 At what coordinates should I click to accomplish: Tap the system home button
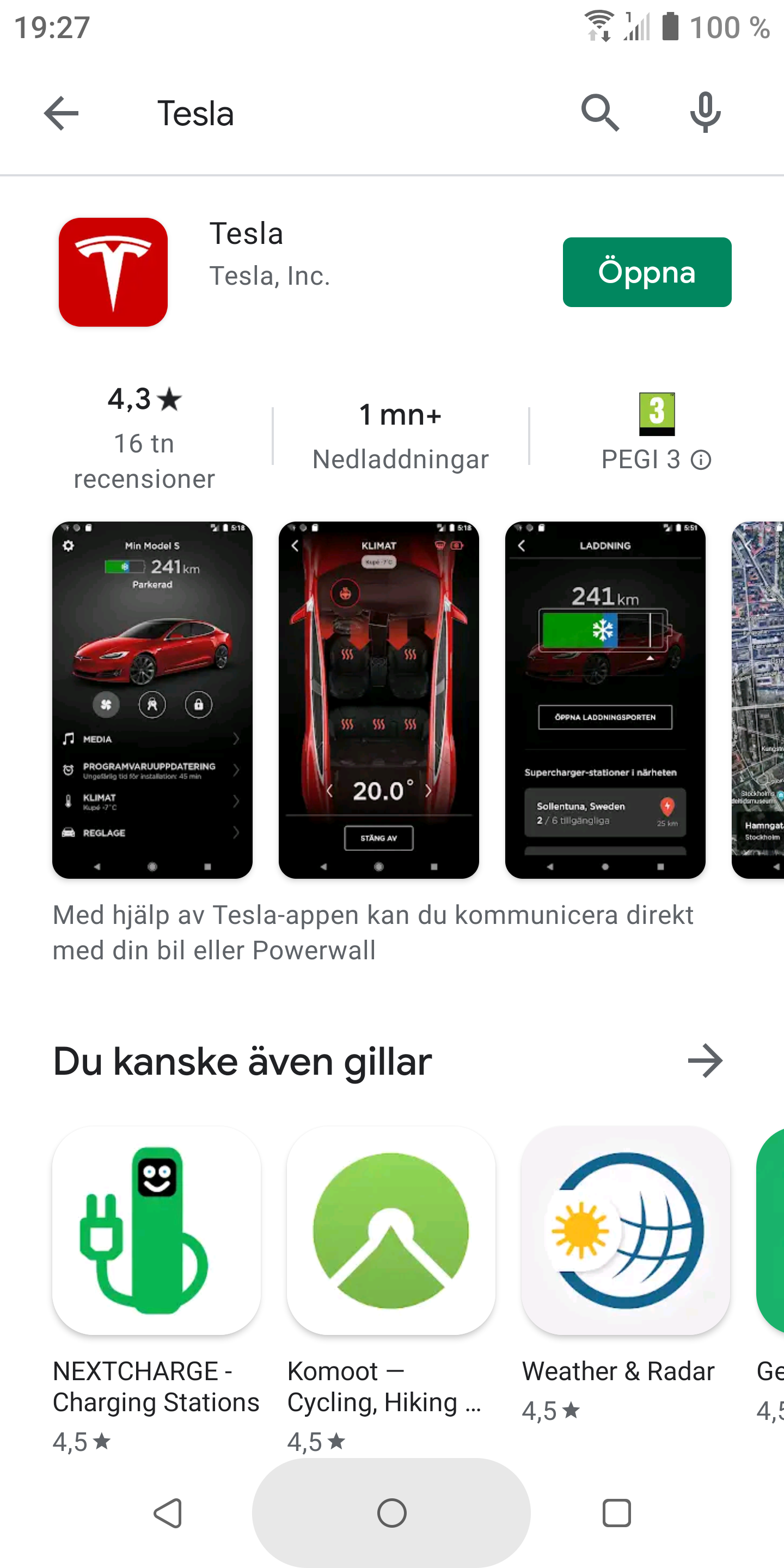[391, 1512]
